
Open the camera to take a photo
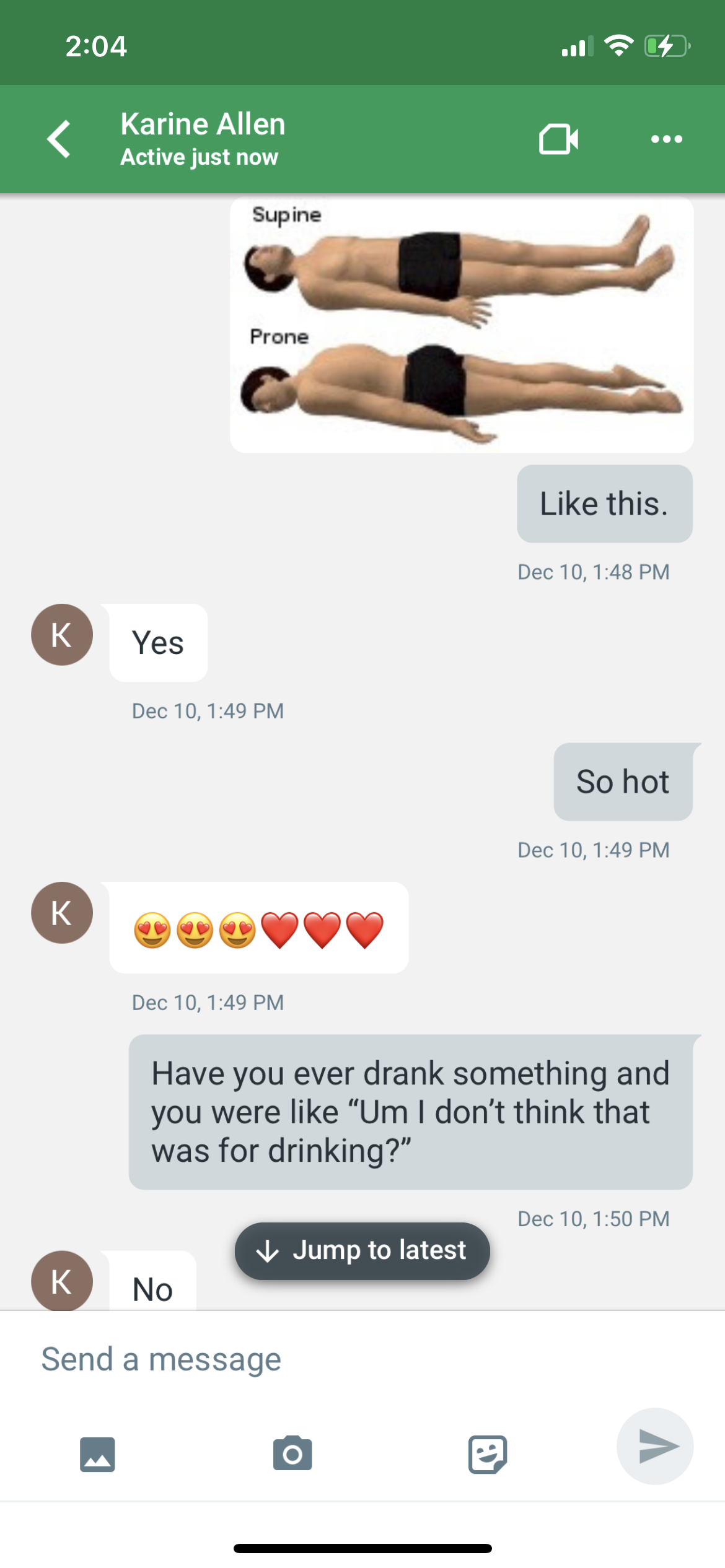click(x=292, y=1453)
